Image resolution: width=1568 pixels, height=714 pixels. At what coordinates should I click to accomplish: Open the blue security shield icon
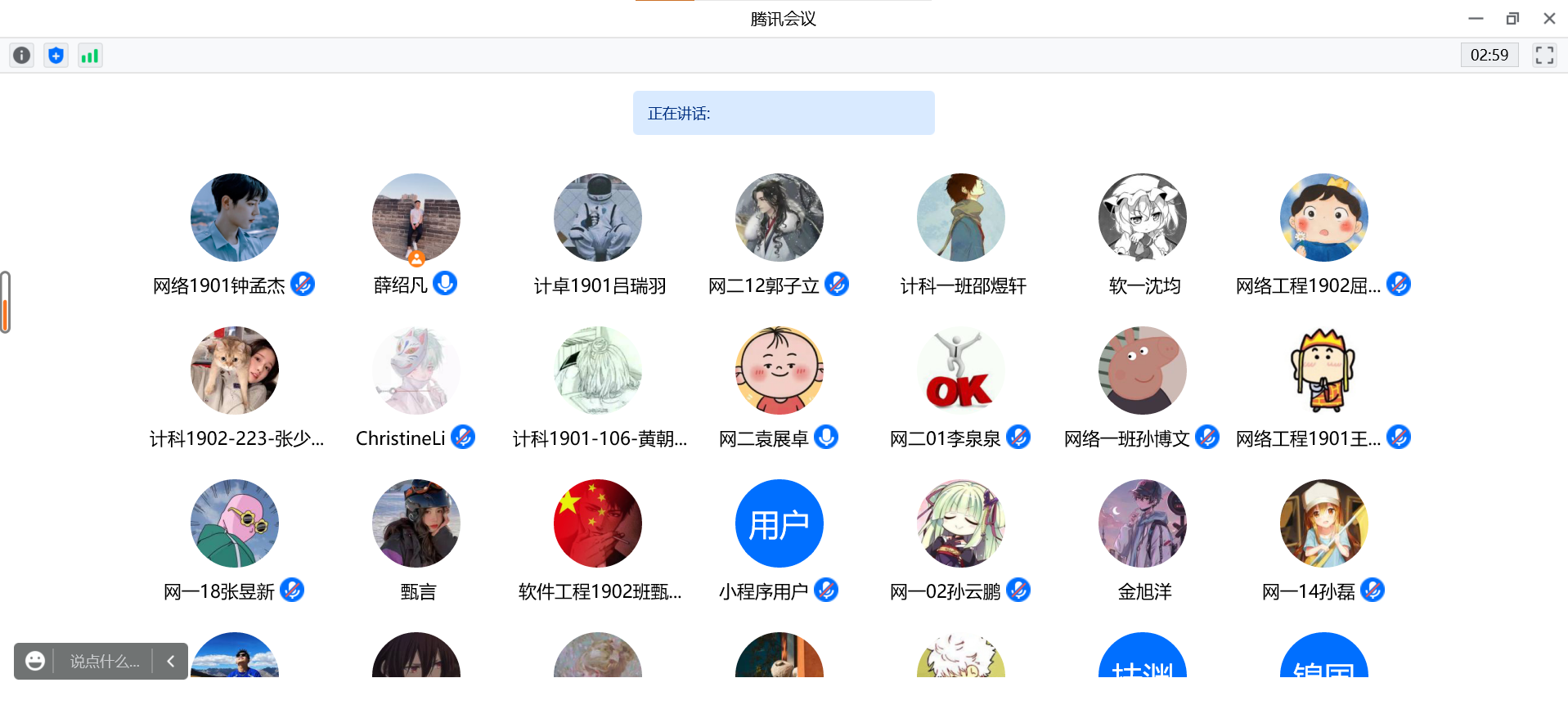click(x=56, y=56)
